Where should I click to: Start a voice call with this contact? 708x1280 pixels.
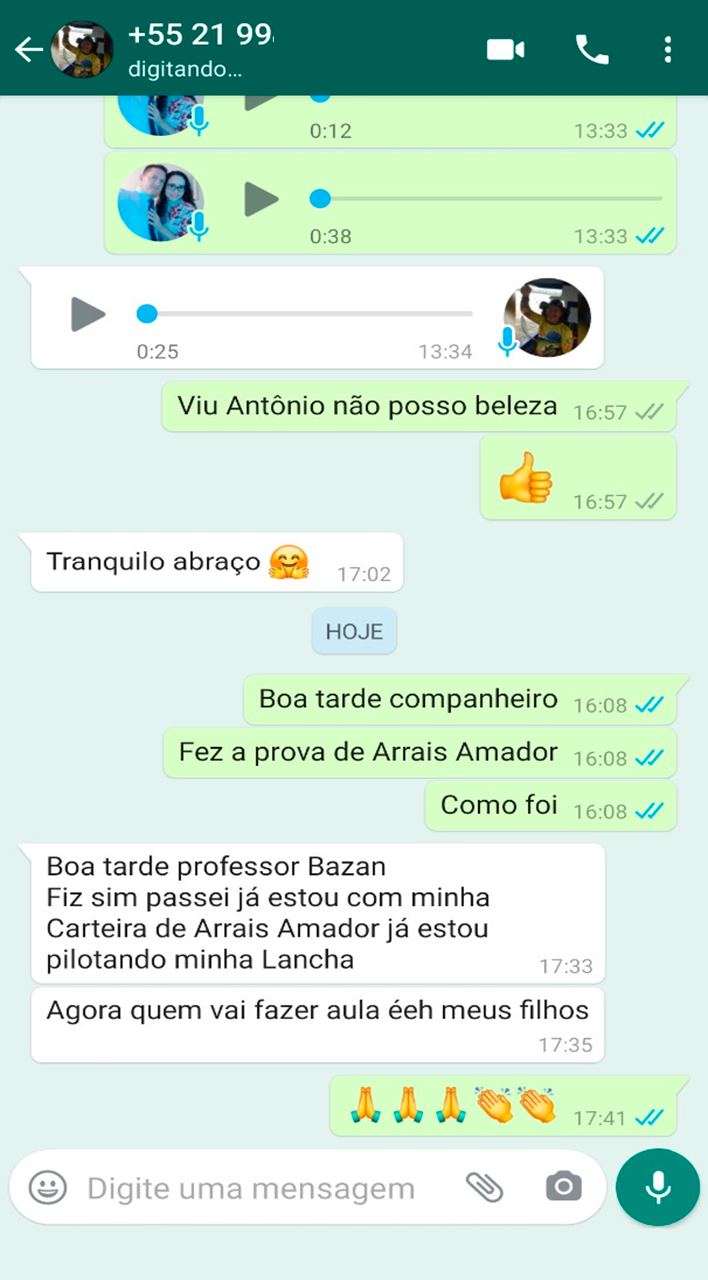point(592,49)
